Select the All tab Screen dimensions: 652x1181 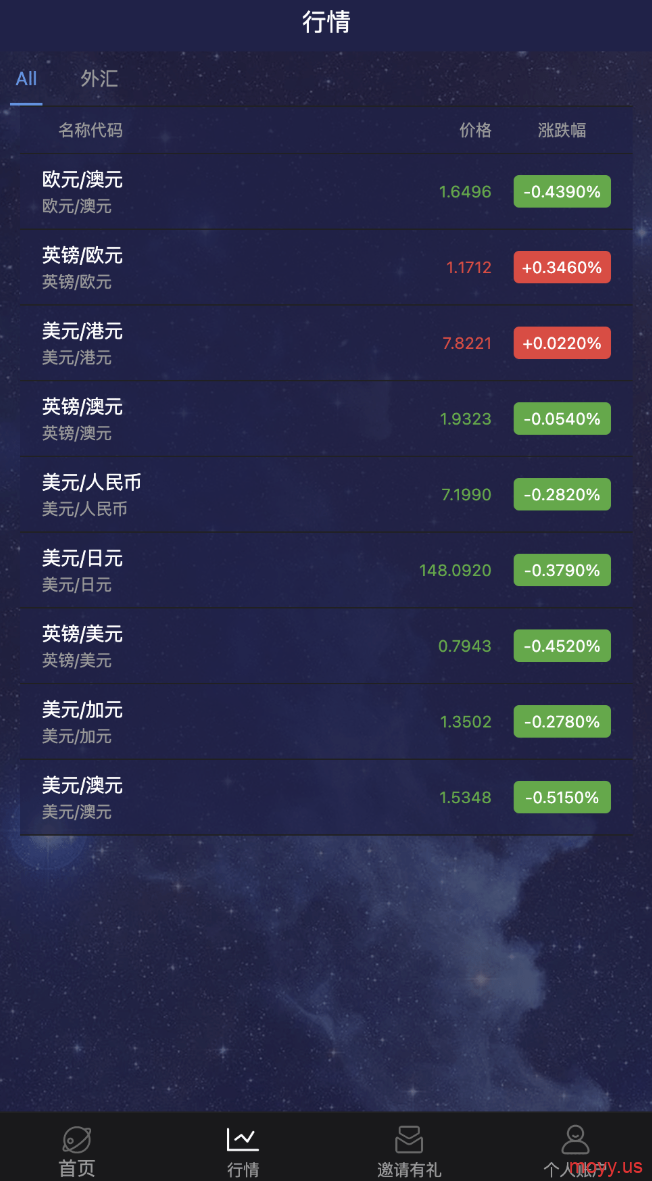(x=26, y=78)
